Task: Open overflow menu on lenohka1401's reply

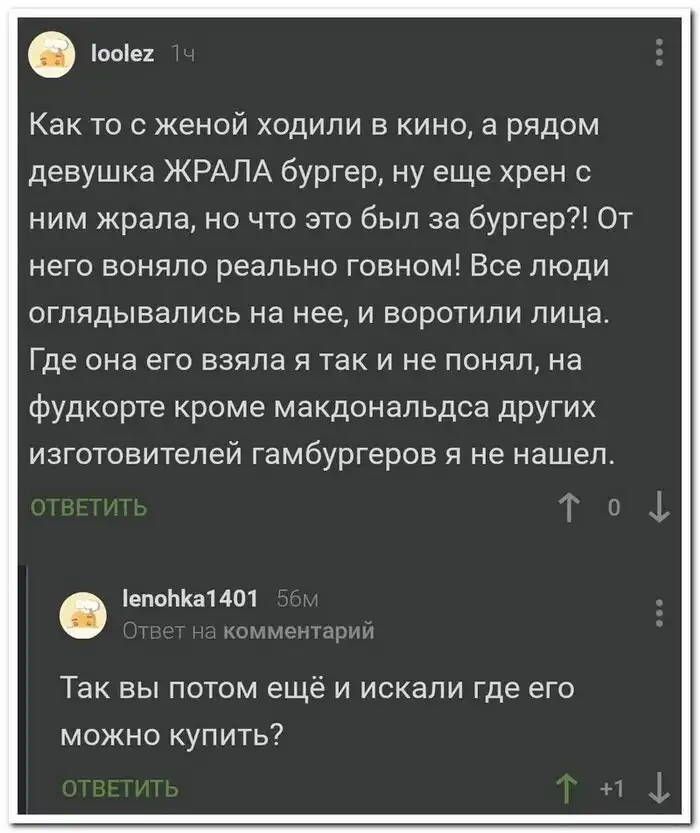Action: pos(658,610)
